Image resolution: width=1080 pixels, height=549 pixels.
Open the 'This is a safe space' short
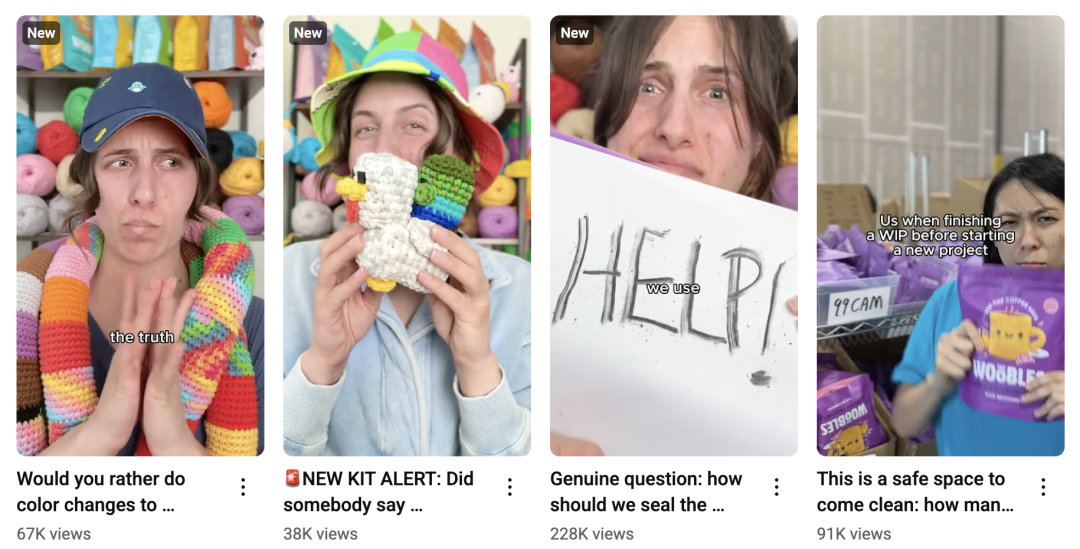[x=940, y=235]
